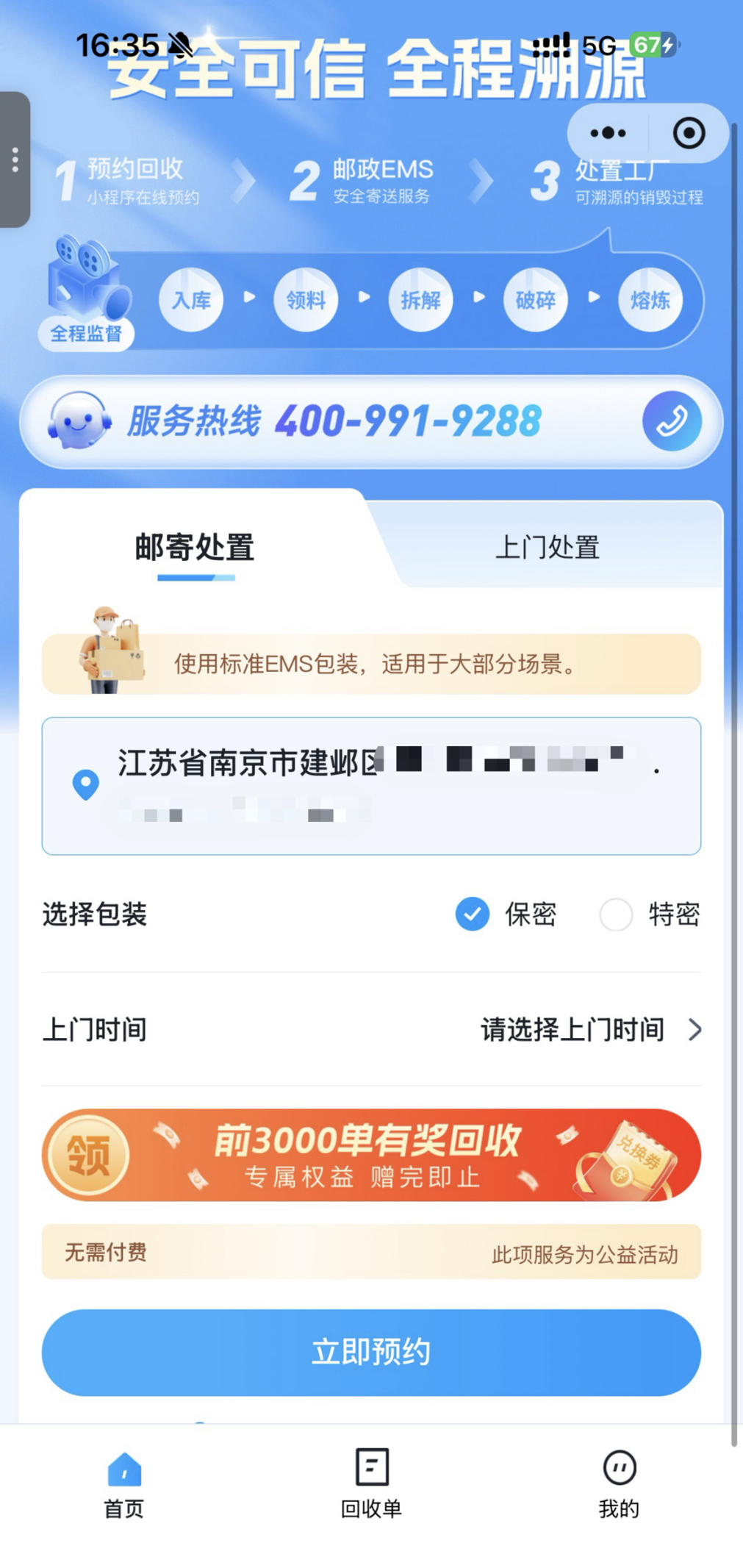Screen dimensions: 743x1568
Task: Select the 邮寄处置 tab
Action: coord(195,547)
